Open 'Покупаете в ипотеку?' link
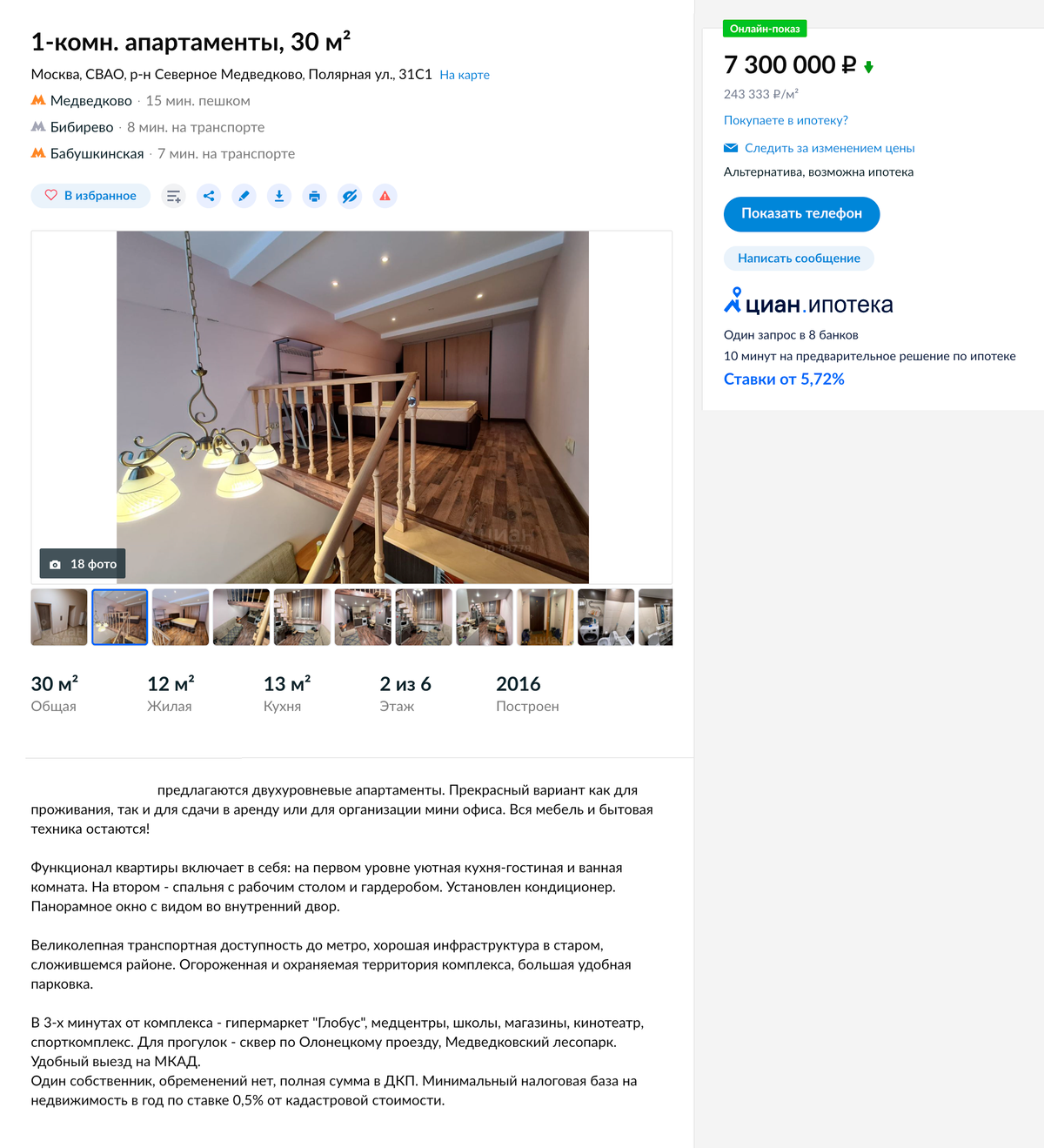Image resolution: width=1044 pixels, height=1148 pixels. [x=786, y=120]
